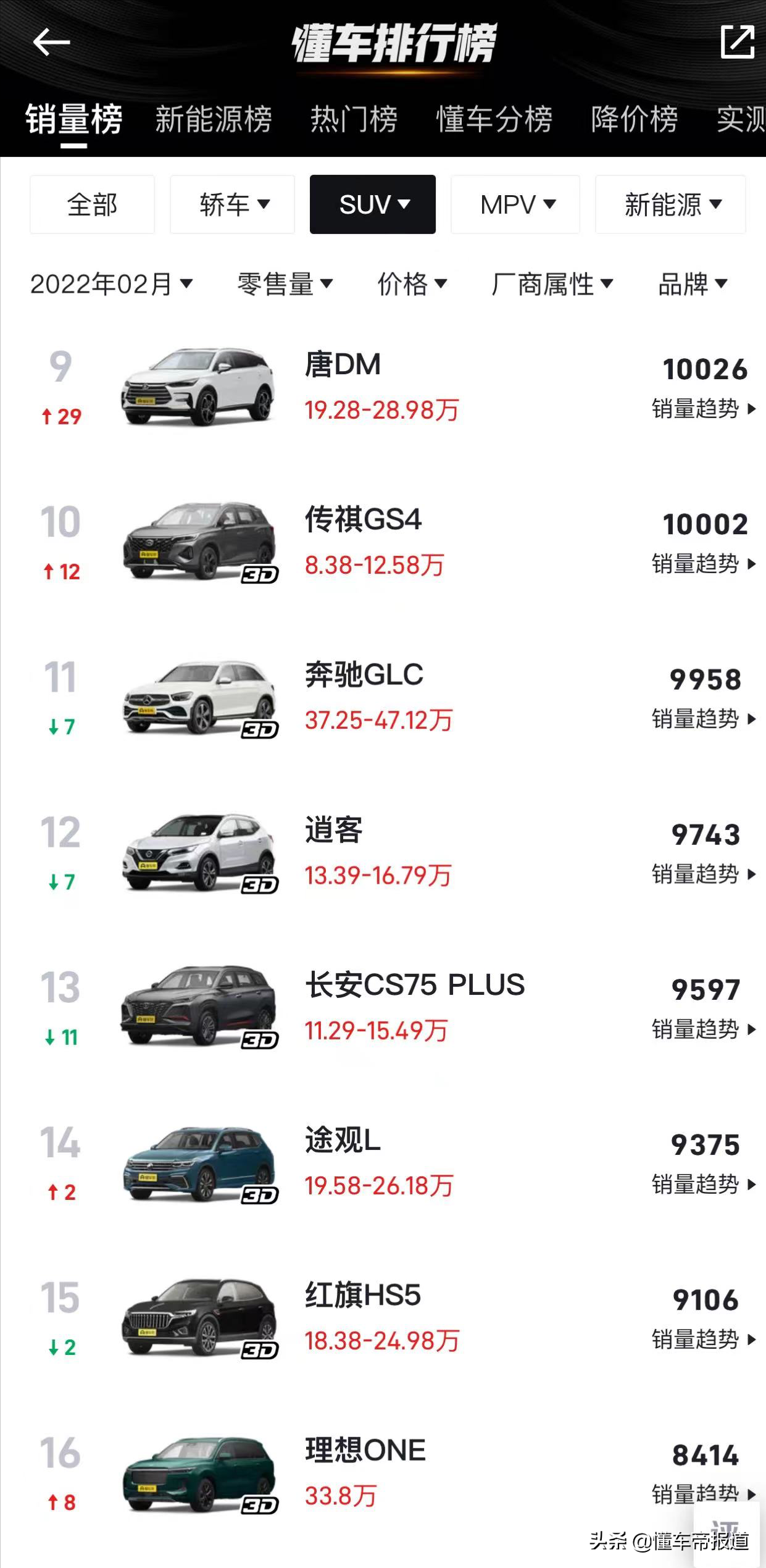This screenshot has height=1568, width=766.
Task: Switch to the 热门榜 tab
Action: pyautogui.click(x=354, y=119)
